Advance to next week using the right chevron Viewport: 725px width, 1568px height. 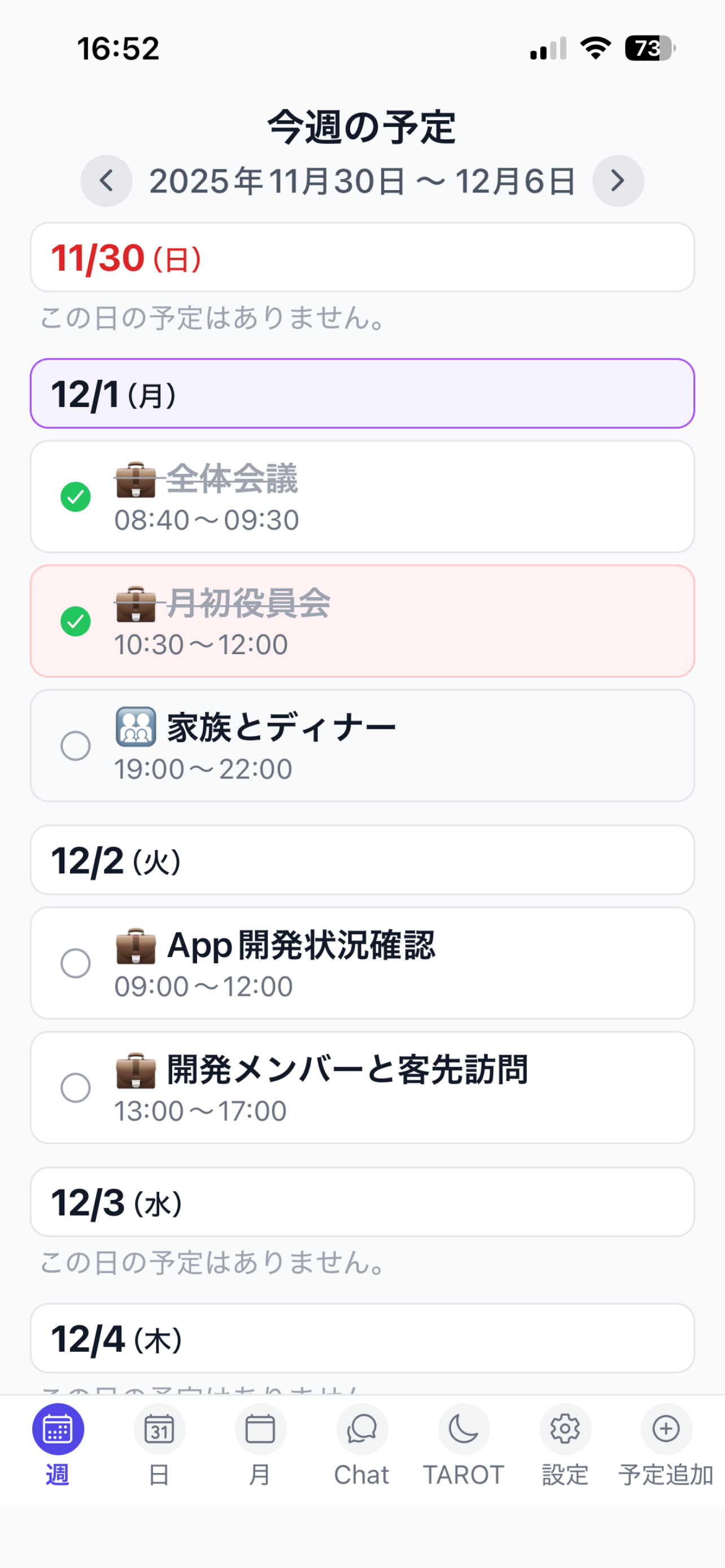(x=619, y=181)
